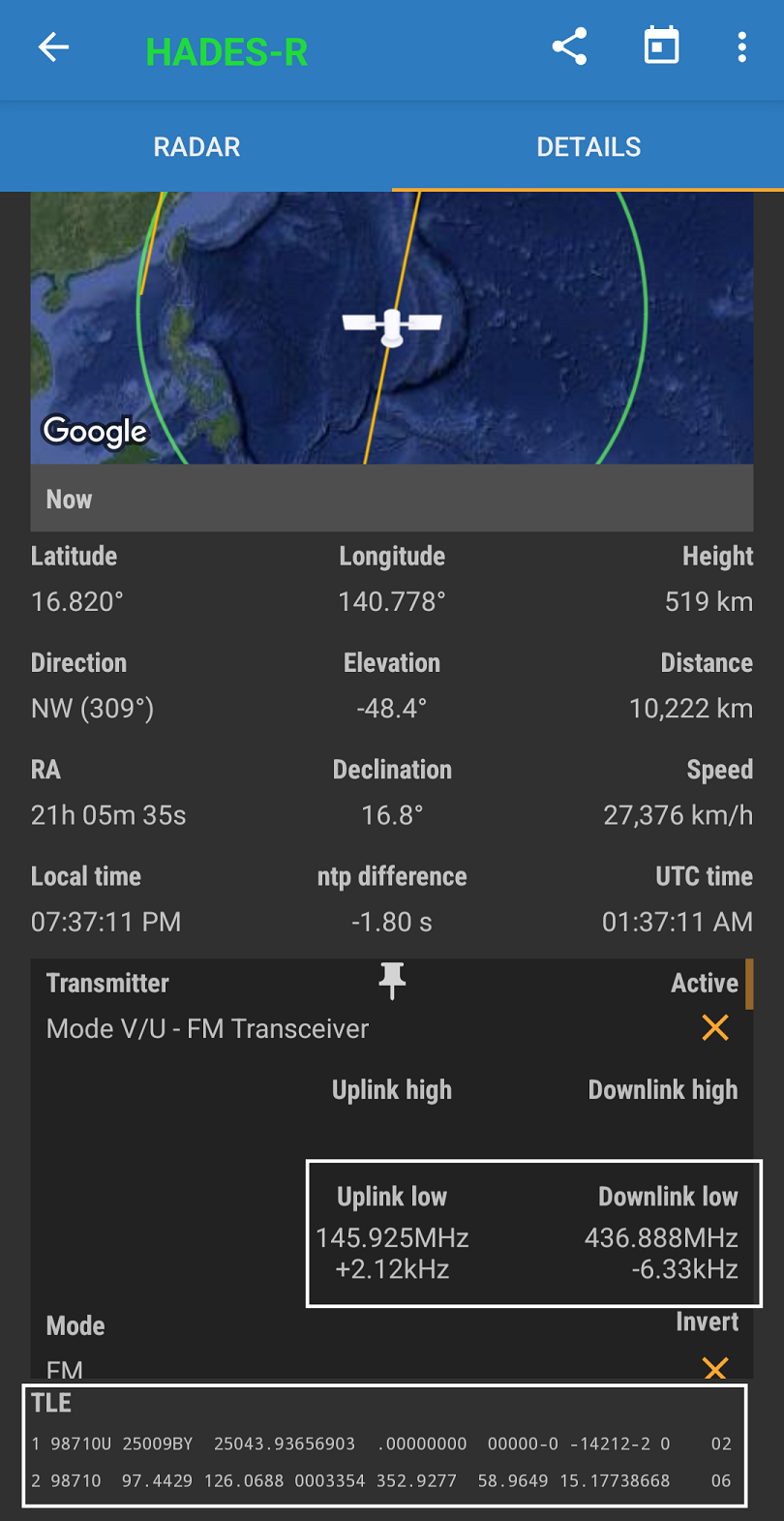Select the DETAILS tab
This screenshot has width=784, height=1521.
tap(588, 147)
